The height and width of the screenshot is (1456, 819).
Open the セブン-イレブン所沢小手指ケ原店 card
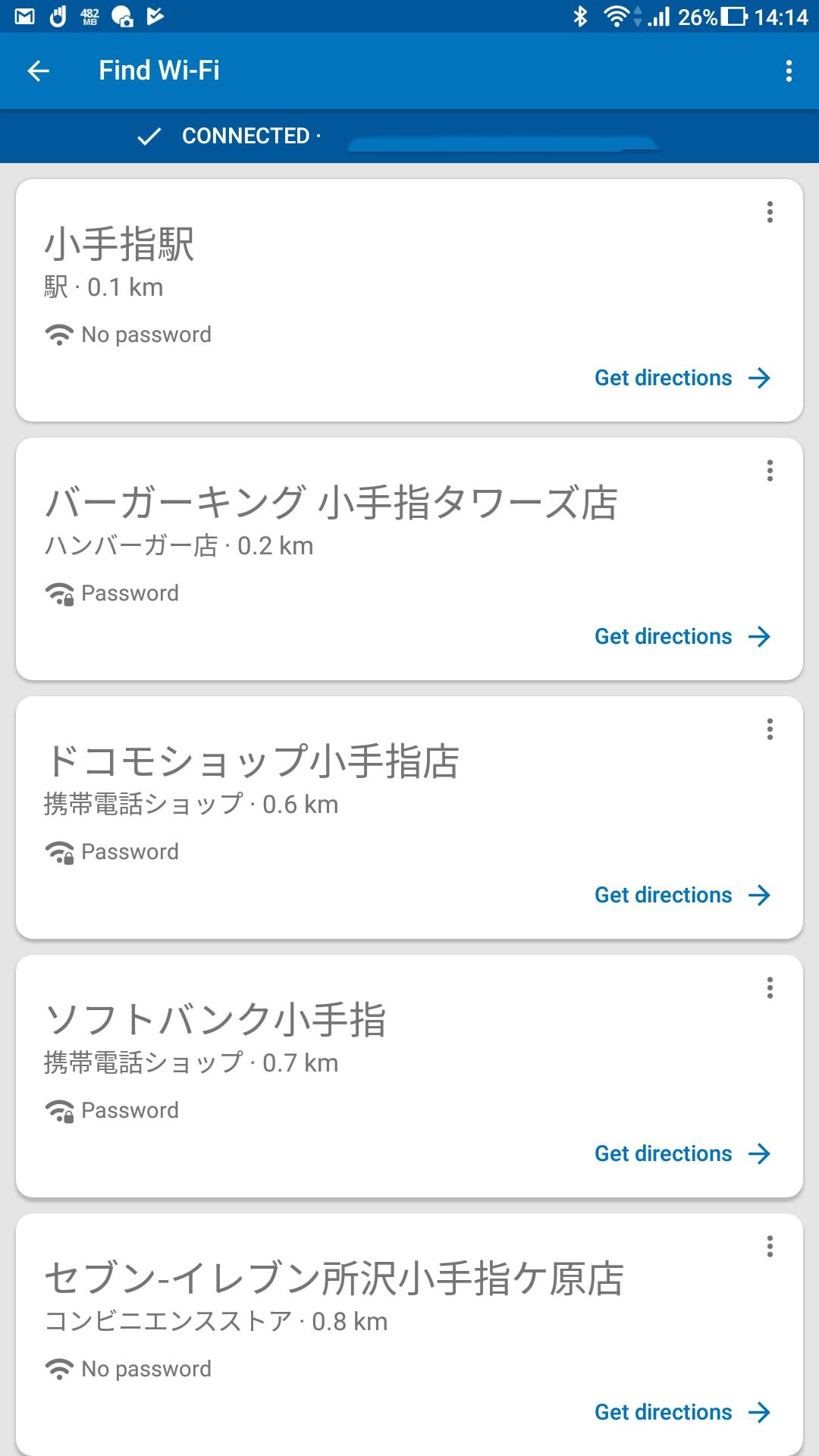pos(409,1335)
